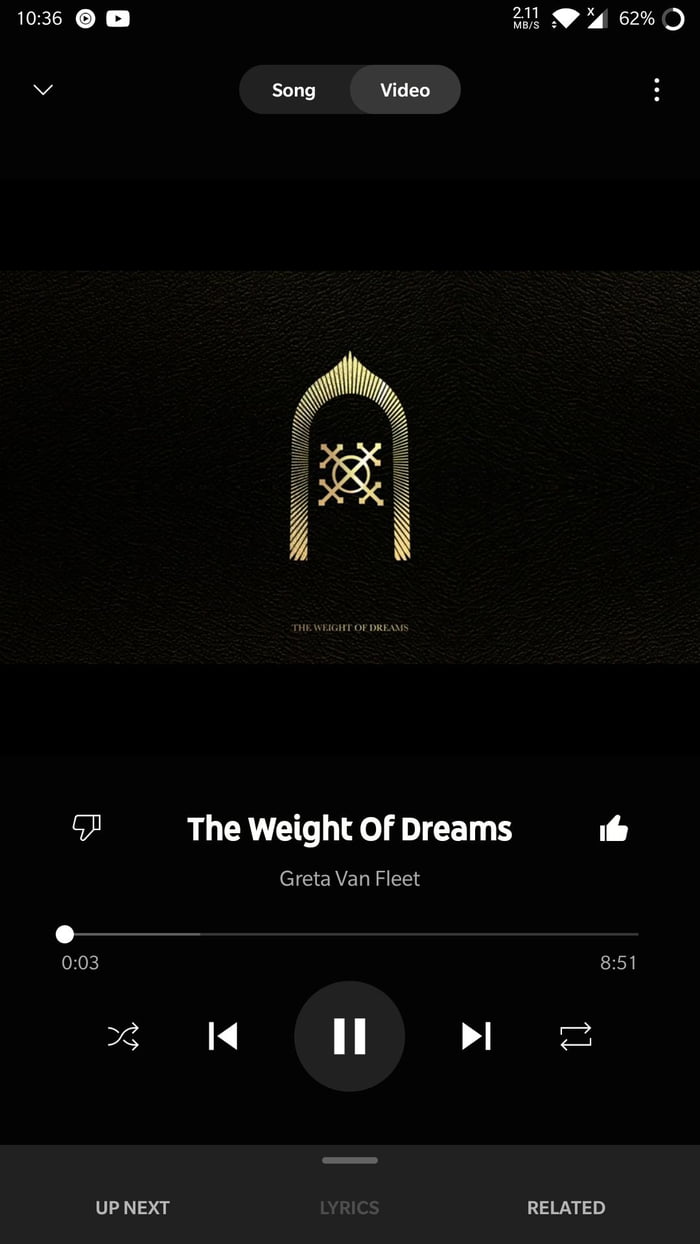Pause the current song
The width and height of the screenshot is (700, 1244).
point(350,1036)
